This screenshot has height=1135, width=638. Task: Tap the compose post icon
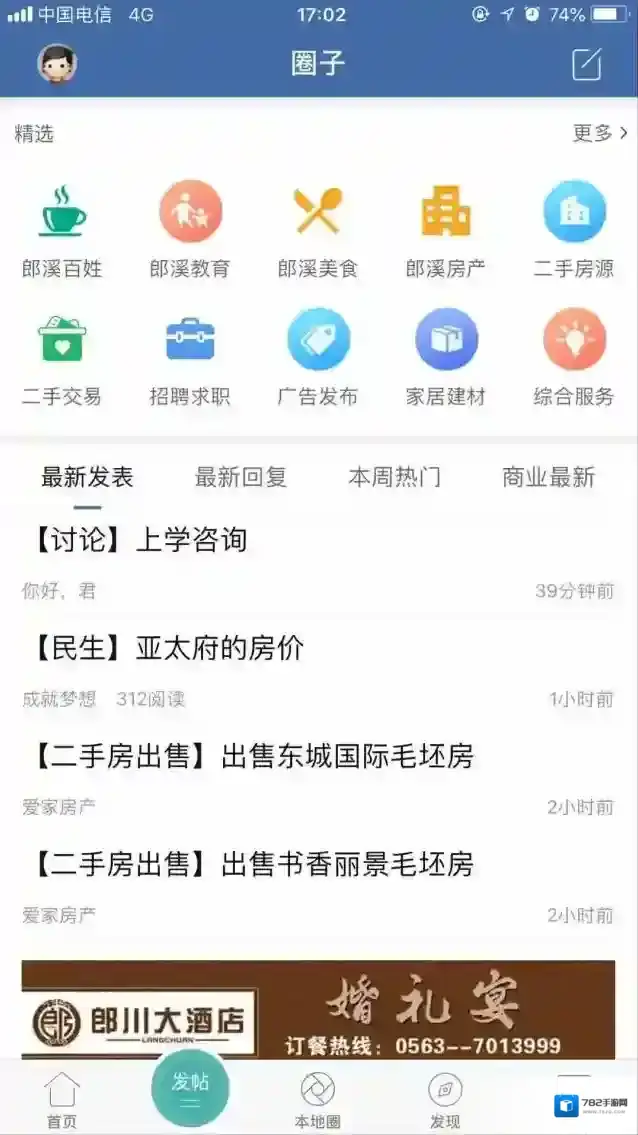[587, 64]
